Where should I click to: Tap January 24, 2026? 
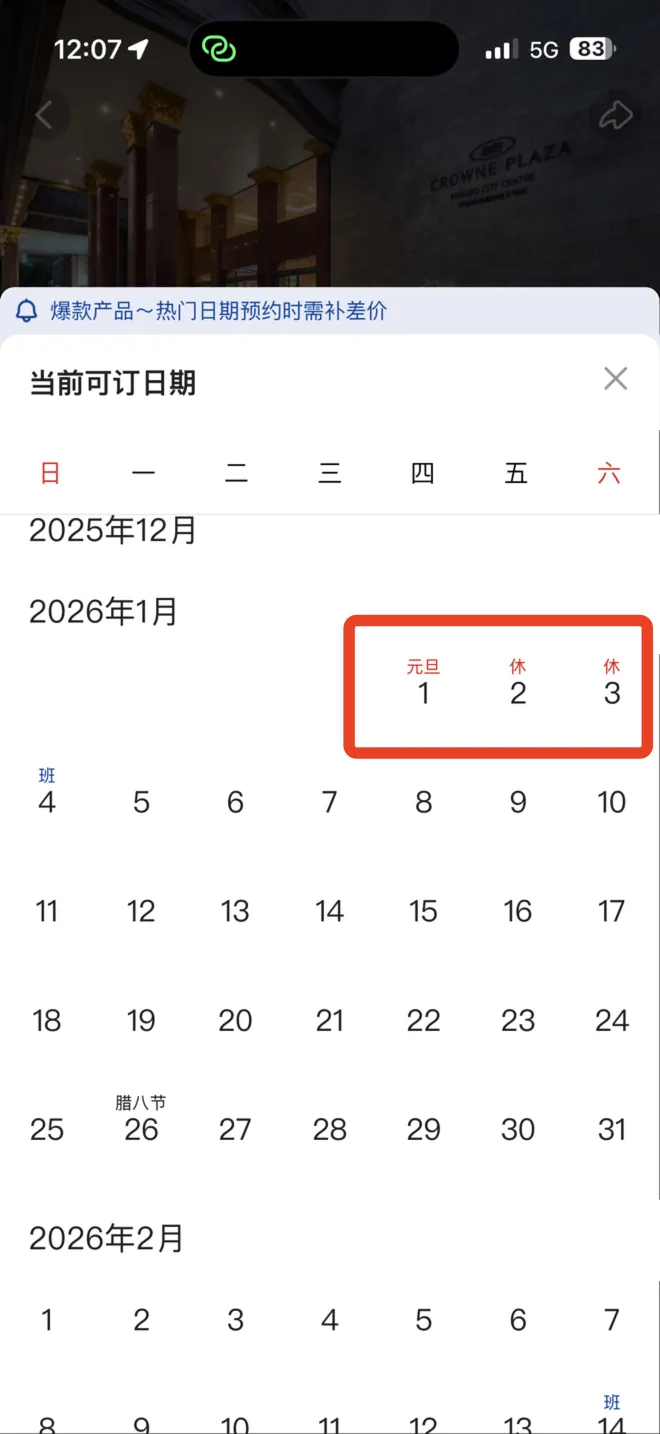(x=611, y=1020)
